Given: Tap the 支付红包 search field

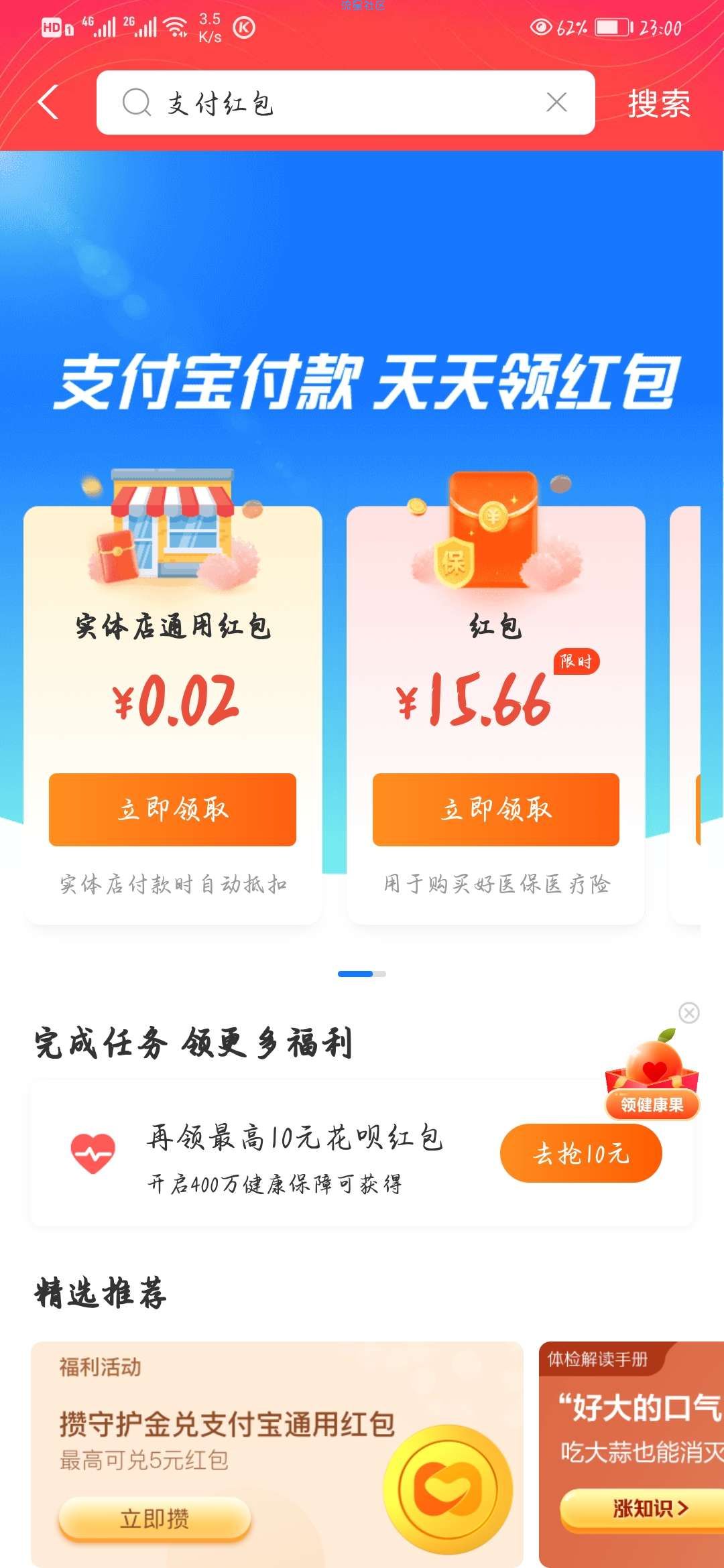Looking at the screenshot, I should 335,103.
